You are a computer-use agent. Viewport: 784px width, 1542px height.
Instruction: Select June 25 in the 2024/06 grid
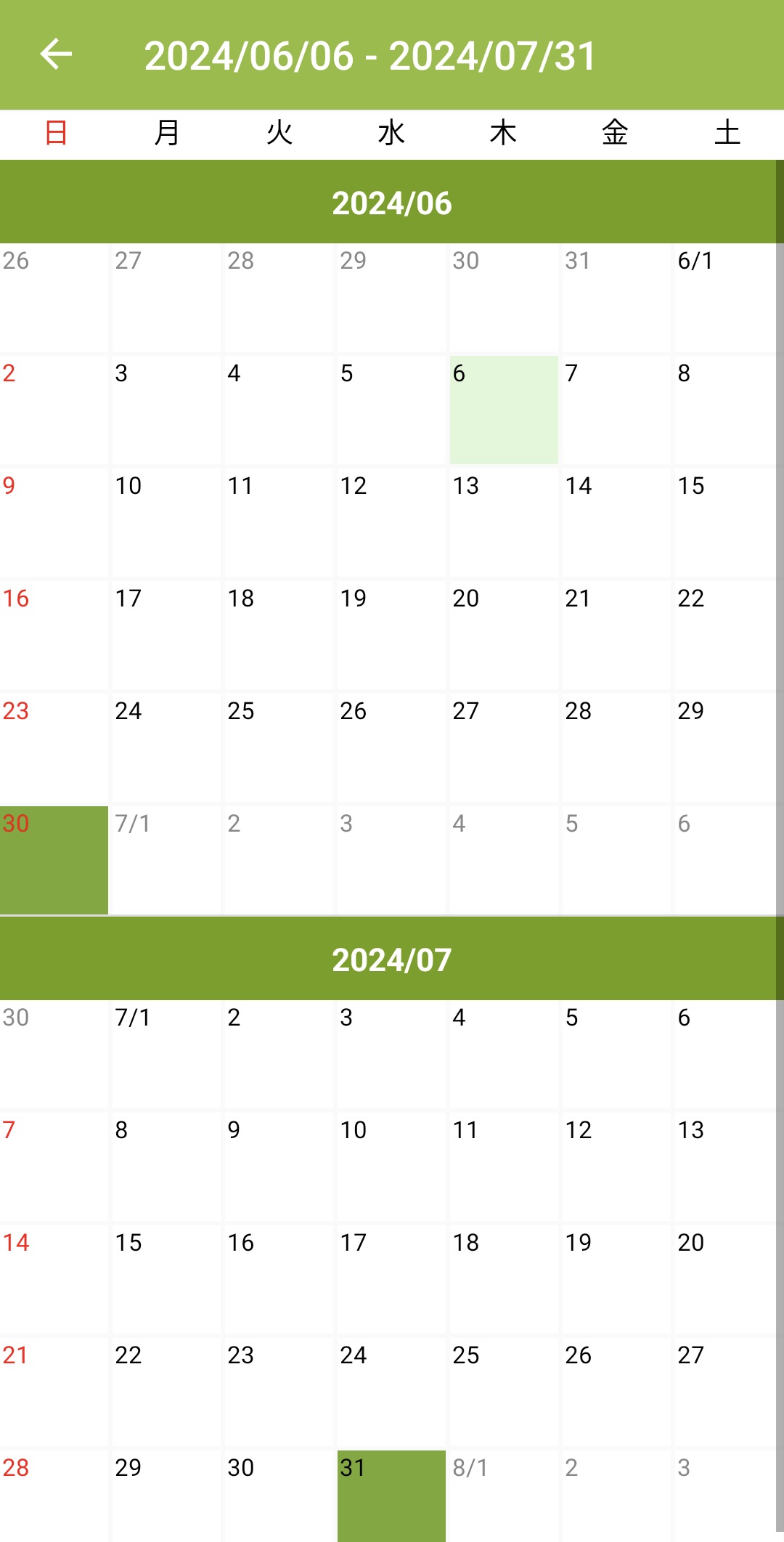click(279, 747)
